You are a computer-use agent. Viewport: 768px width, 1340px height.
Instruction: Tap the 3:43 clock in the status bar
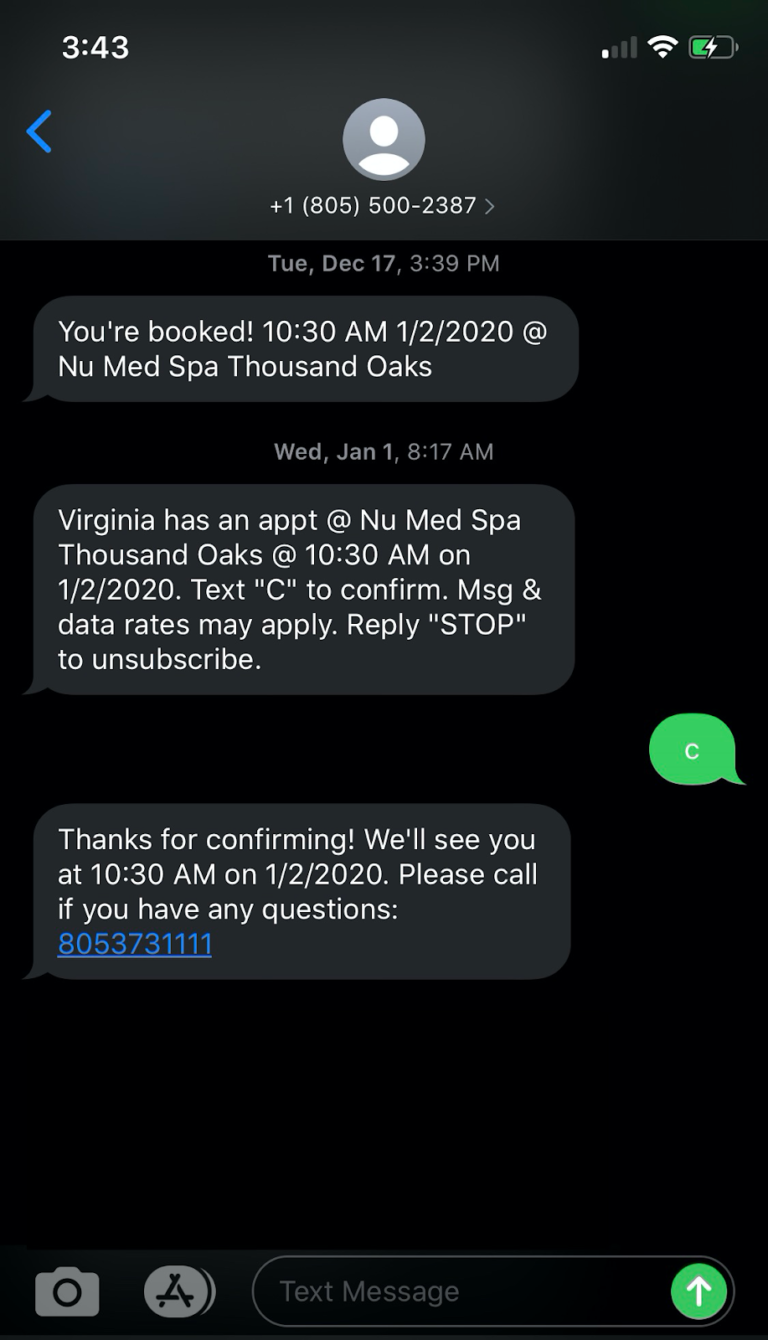(95, 46)
